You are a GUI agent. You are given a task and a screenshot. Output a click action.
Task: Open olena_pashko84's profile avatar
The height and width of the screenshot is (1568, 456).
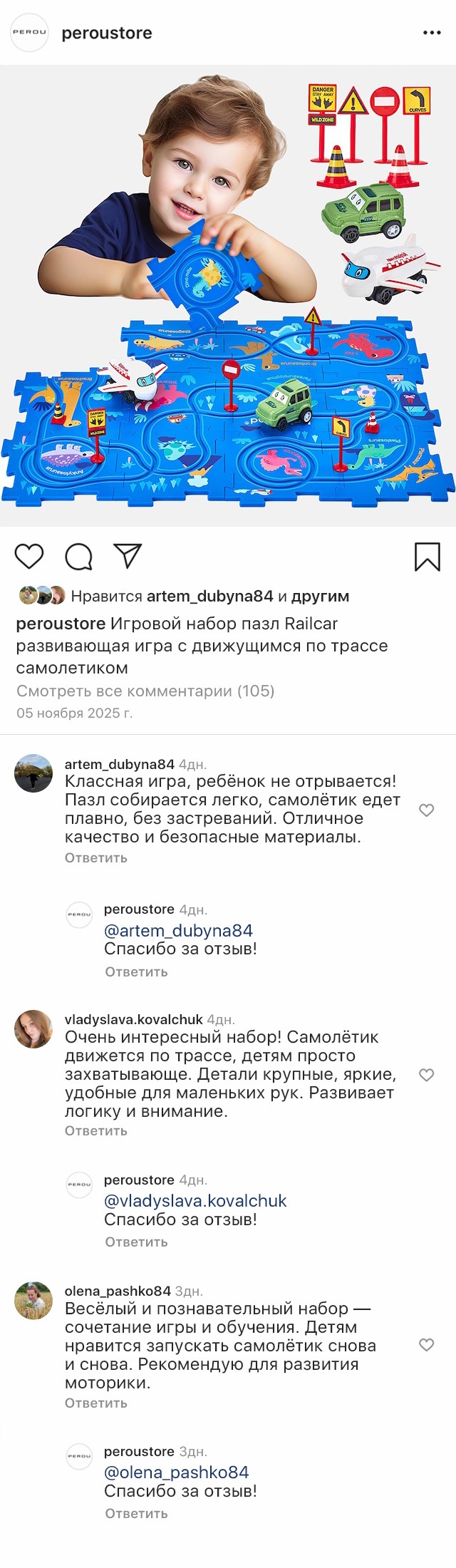click(x=33, y=1301)
